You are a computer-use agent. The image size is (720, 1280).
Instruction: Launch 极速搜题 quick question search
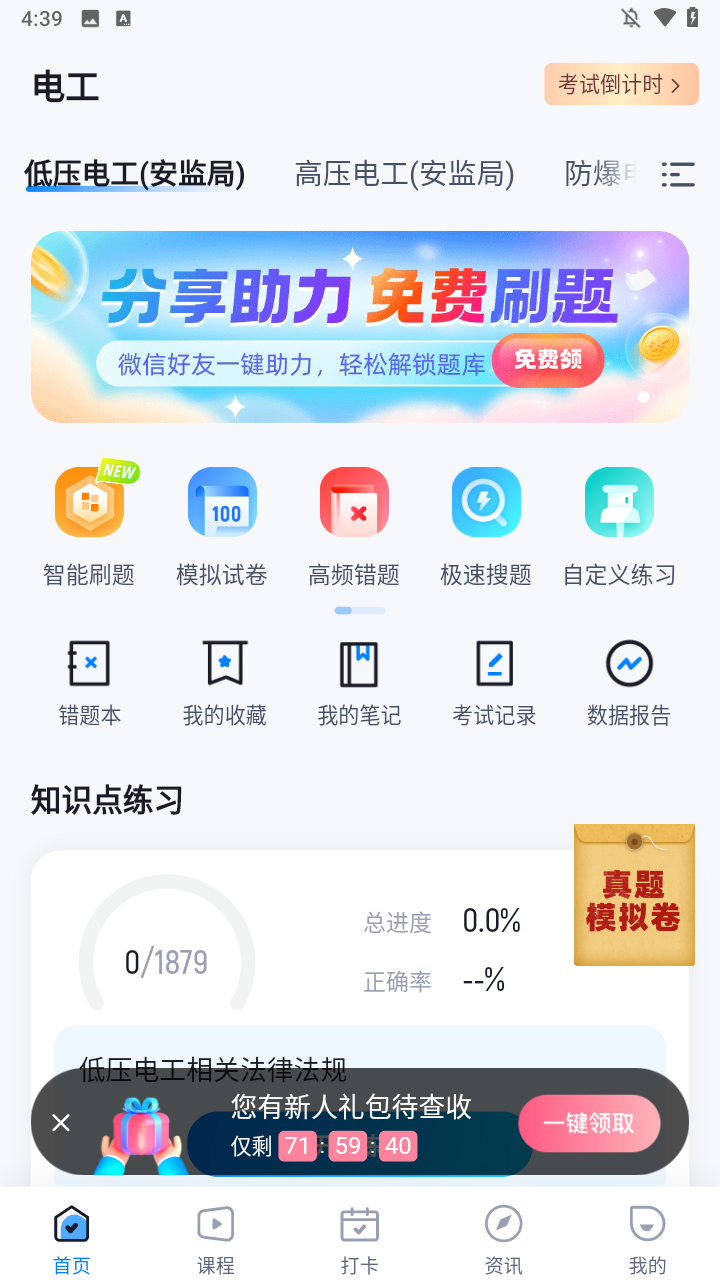pyautogui.click(x=486, y=524)
